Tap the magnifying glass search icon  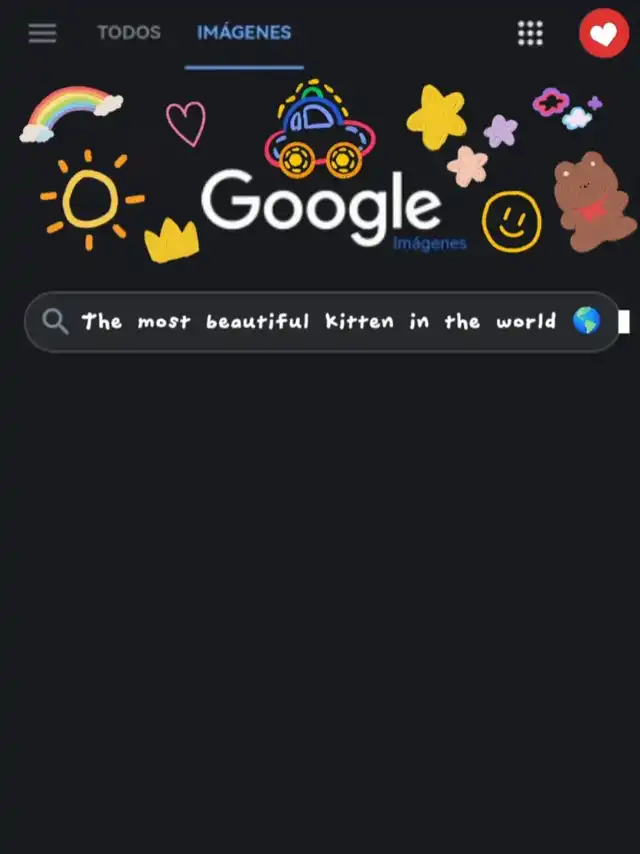55,321
